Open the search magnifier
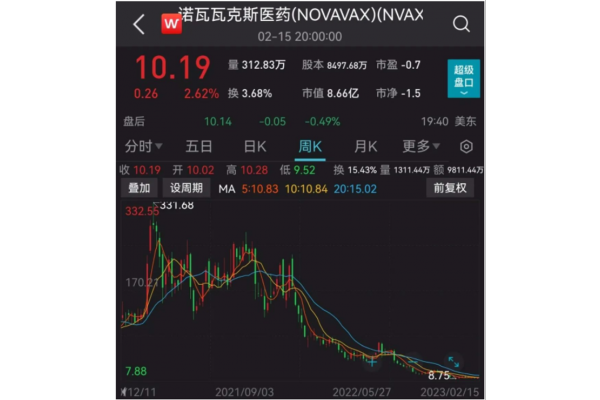 coord(460,24)
